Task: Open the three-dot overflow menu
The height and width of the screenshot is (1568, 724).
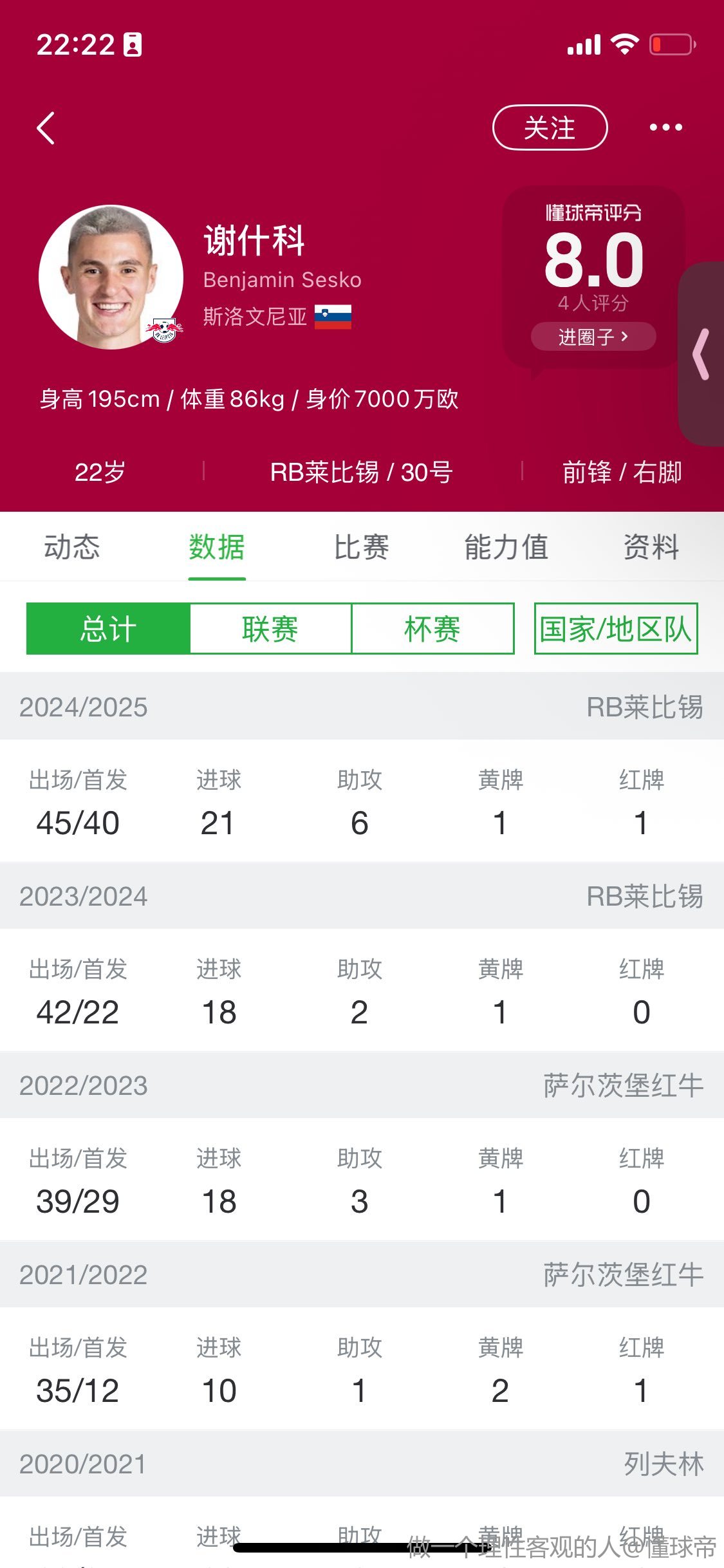Action: [666, 127]
